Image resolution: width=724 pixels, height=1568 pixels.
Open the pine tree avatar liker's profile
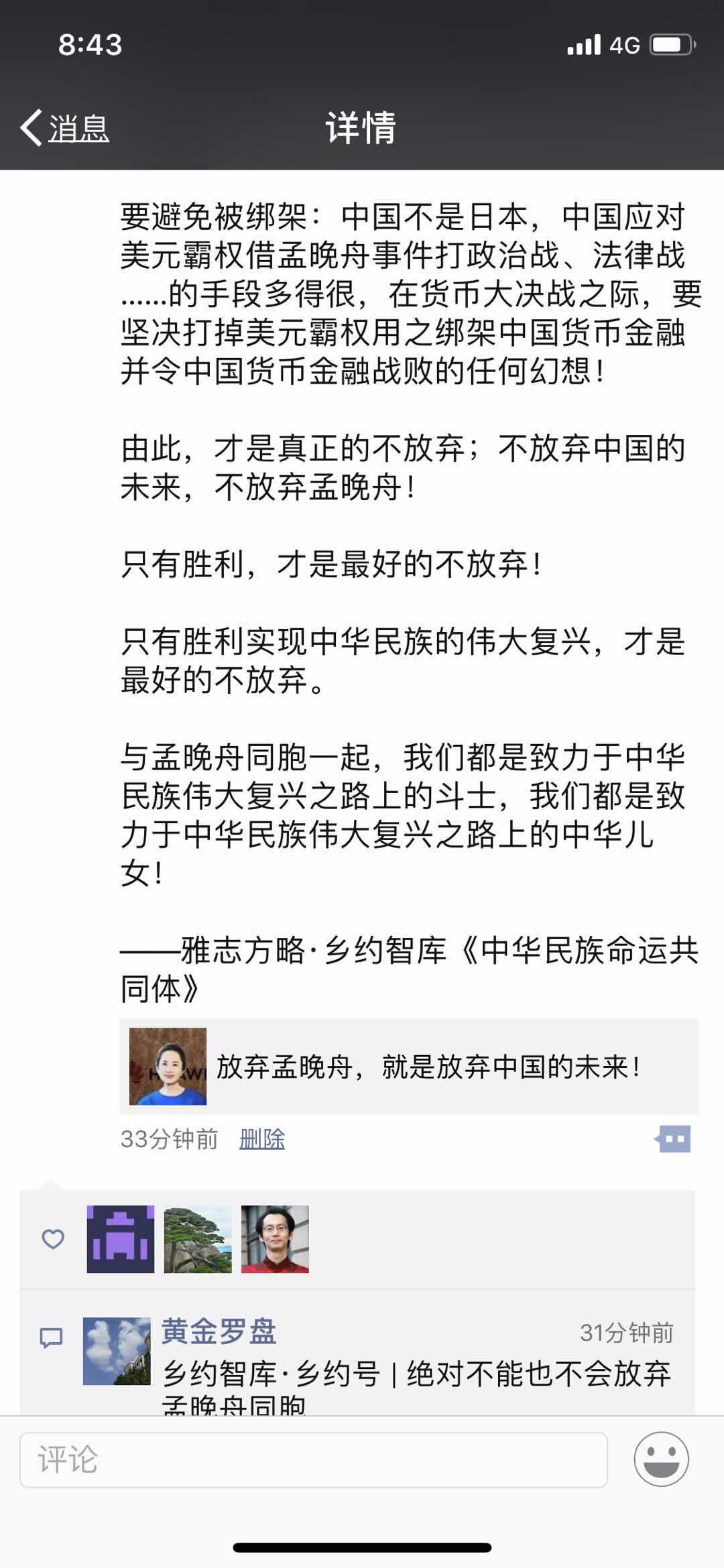tap(198, 1240)
